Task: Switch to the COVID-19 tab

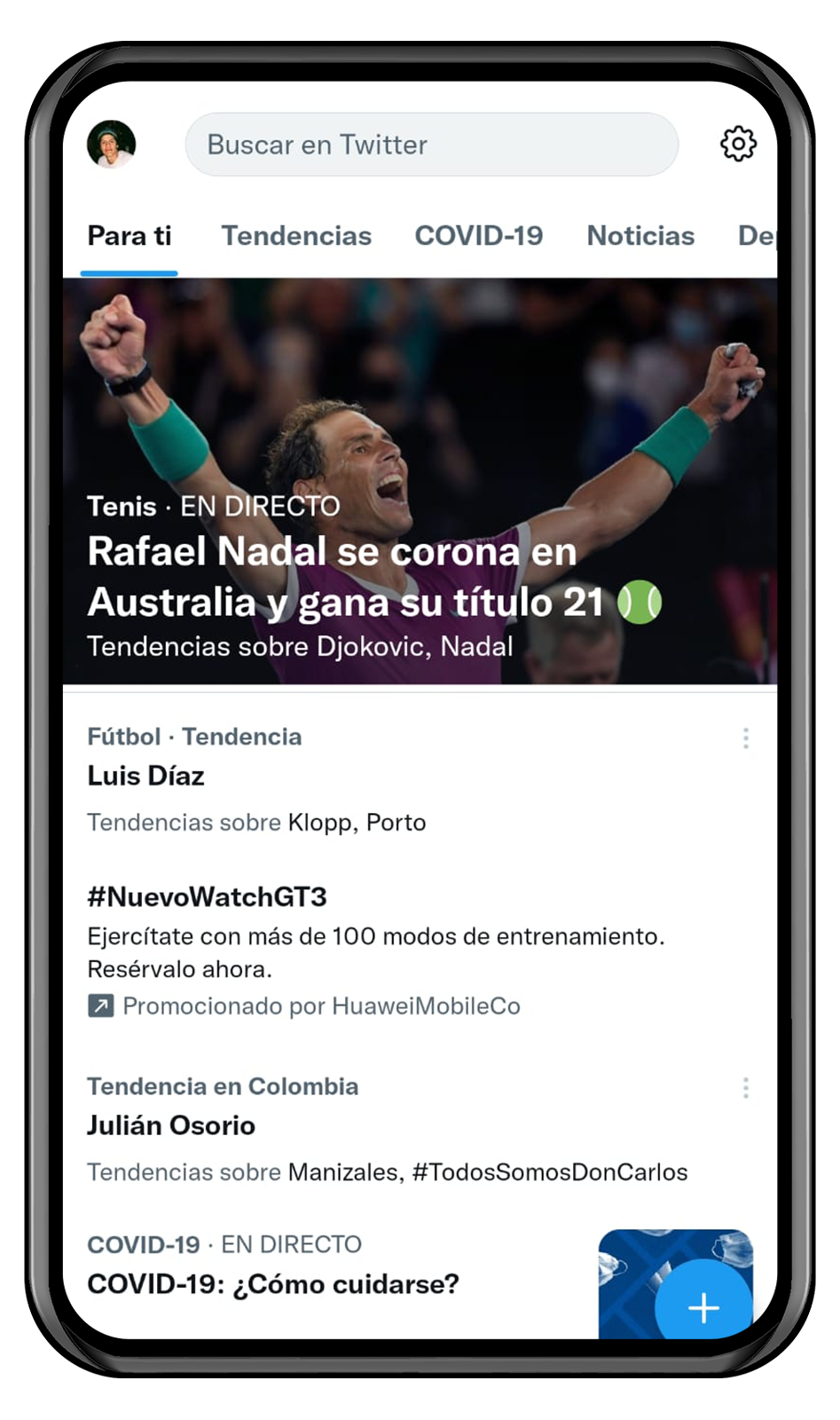Action: [x=479, y=236]
